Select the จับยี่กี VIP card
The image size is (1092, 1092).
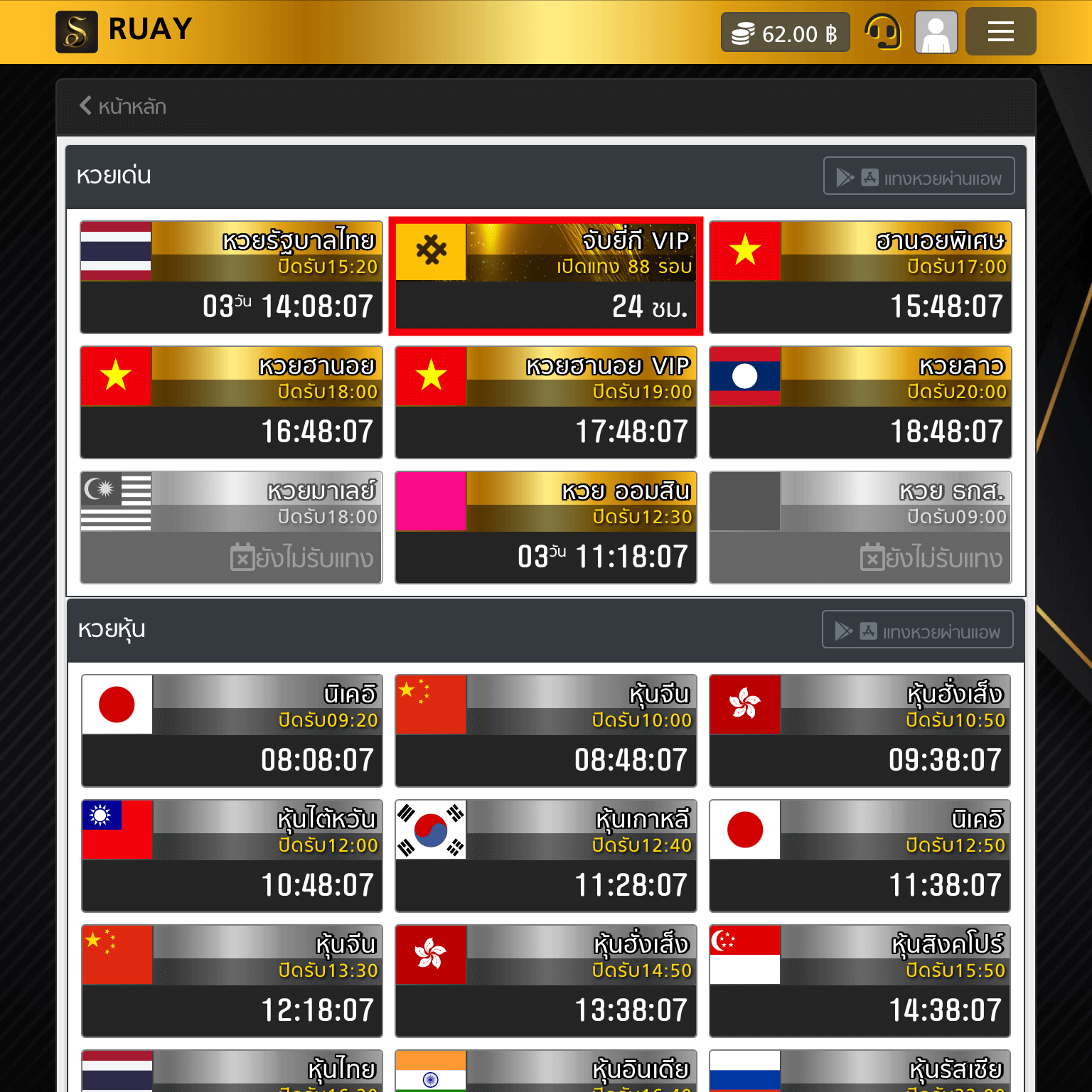point(545,277)
